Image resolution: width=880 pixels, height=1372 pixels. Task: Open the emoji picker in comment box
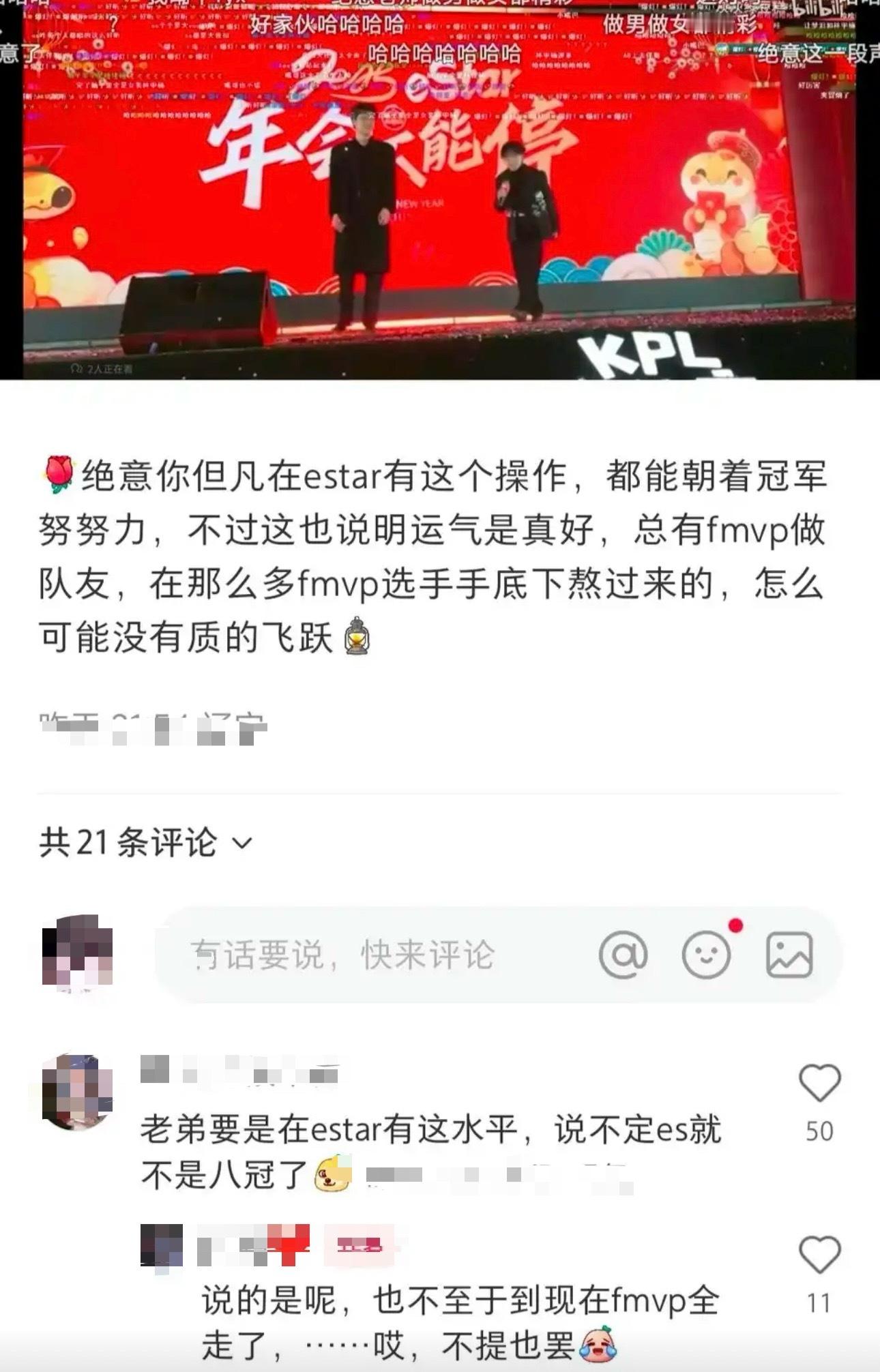pos(706,955)
